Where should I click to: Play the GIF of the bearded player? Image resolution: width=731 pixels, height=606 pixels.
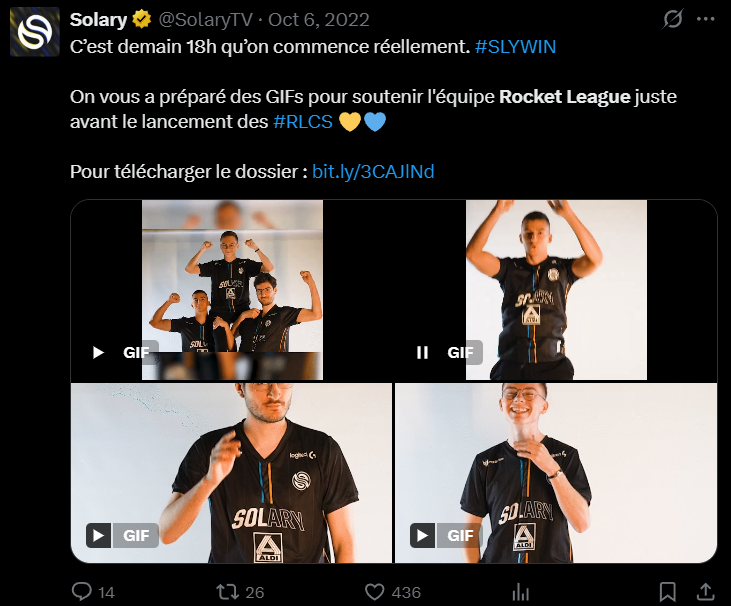pyautogui.click(x=98, y=535)
